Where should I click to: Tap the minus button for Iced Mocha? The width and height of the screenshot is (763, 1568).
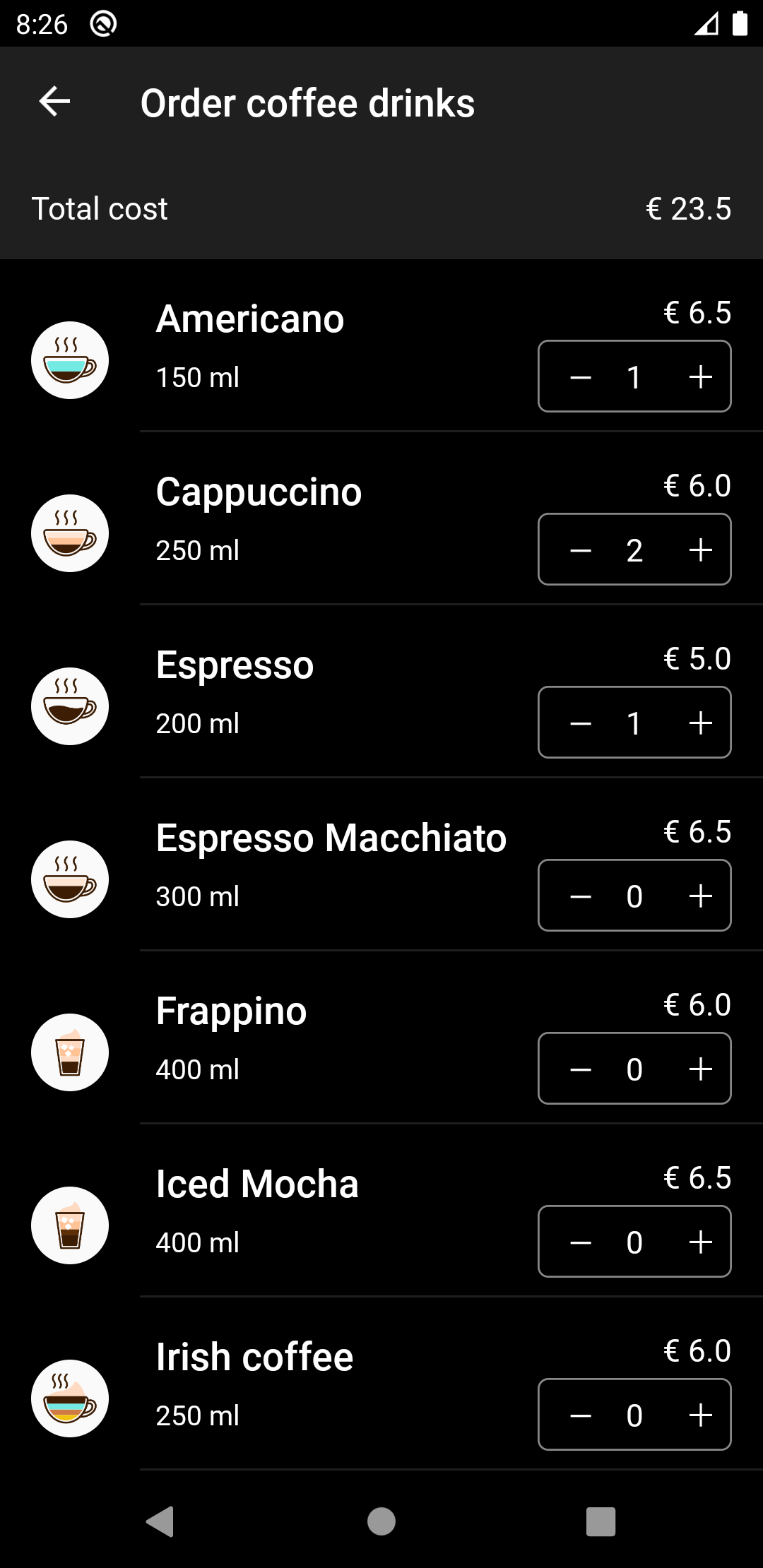(581, 1242)
